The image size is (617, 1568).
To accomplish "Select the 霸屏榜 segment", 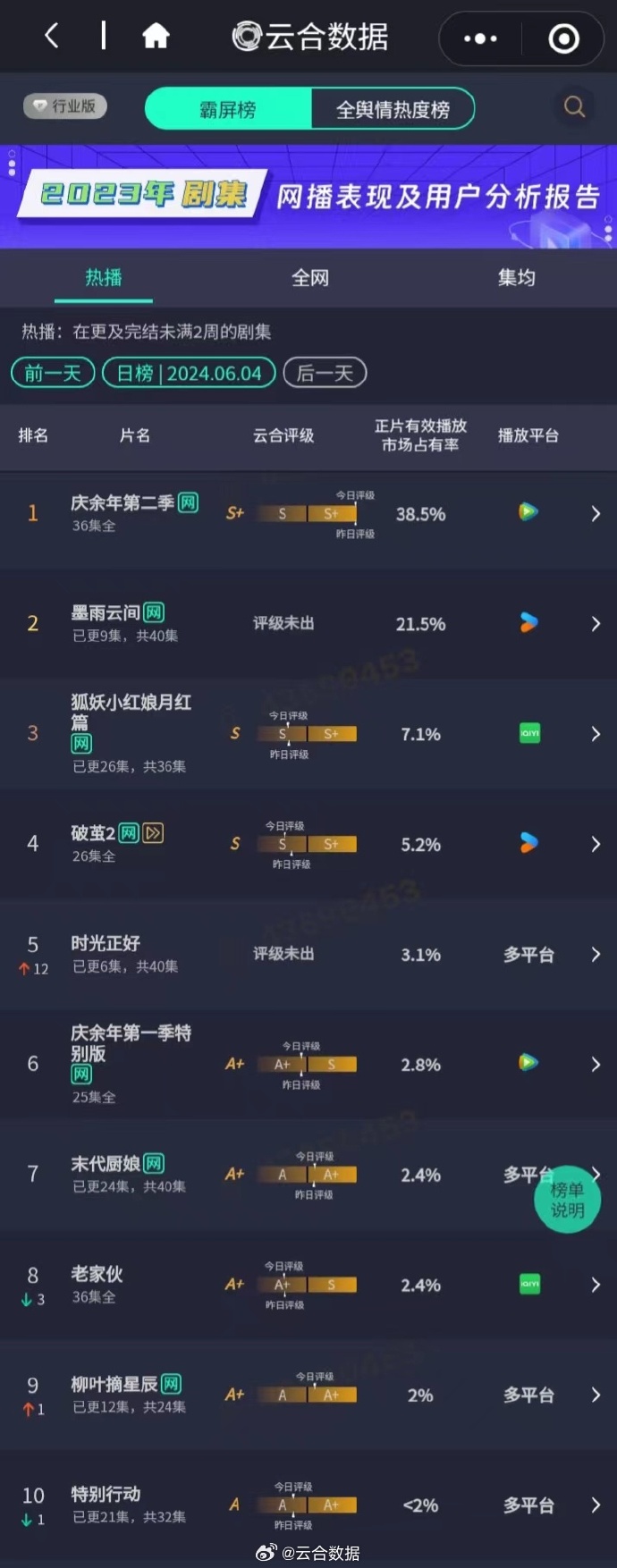I will pyautogui.click(x=228, y=109).
